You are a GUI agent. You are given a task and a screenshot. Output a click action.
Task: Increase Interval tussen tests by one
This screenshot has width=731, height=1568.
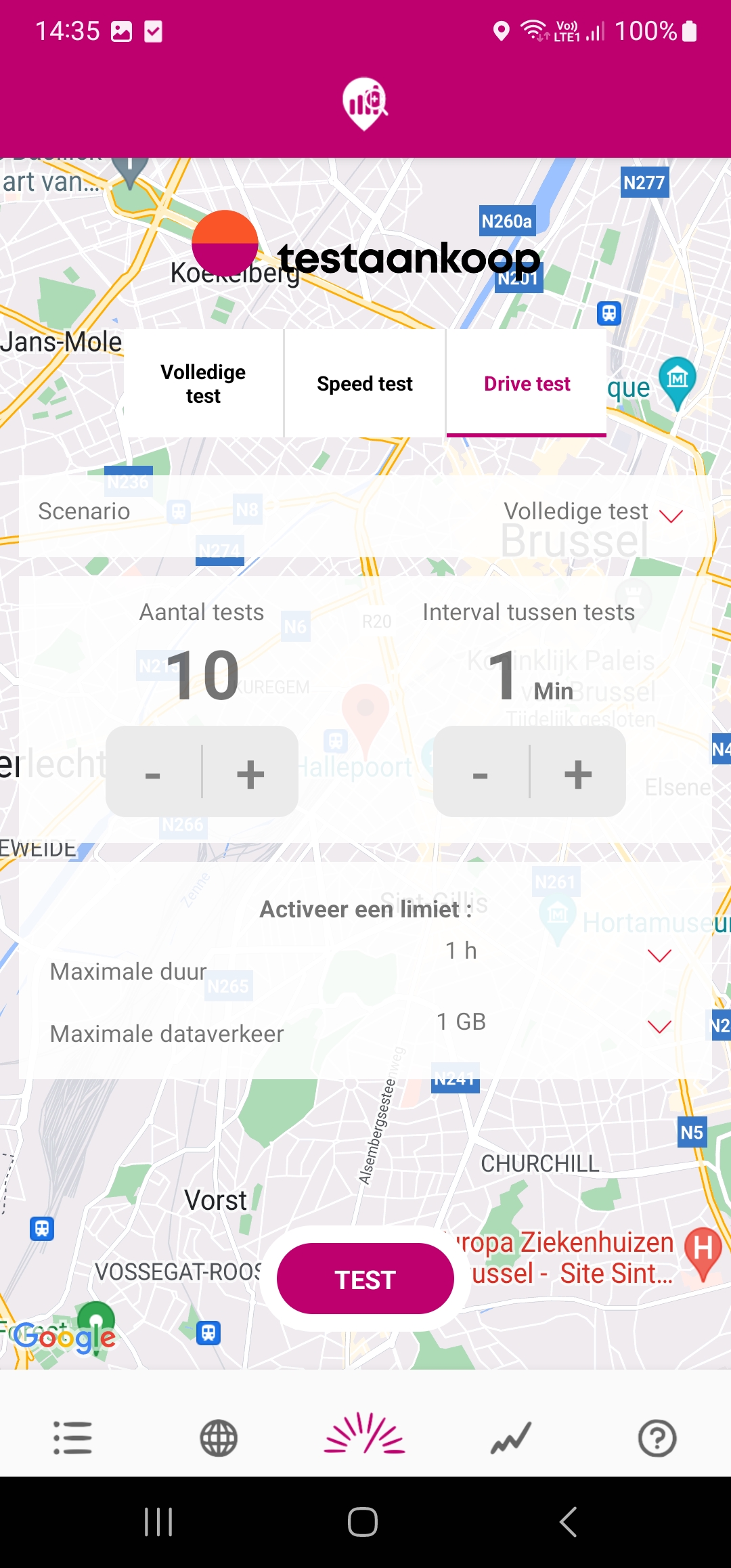578,773
